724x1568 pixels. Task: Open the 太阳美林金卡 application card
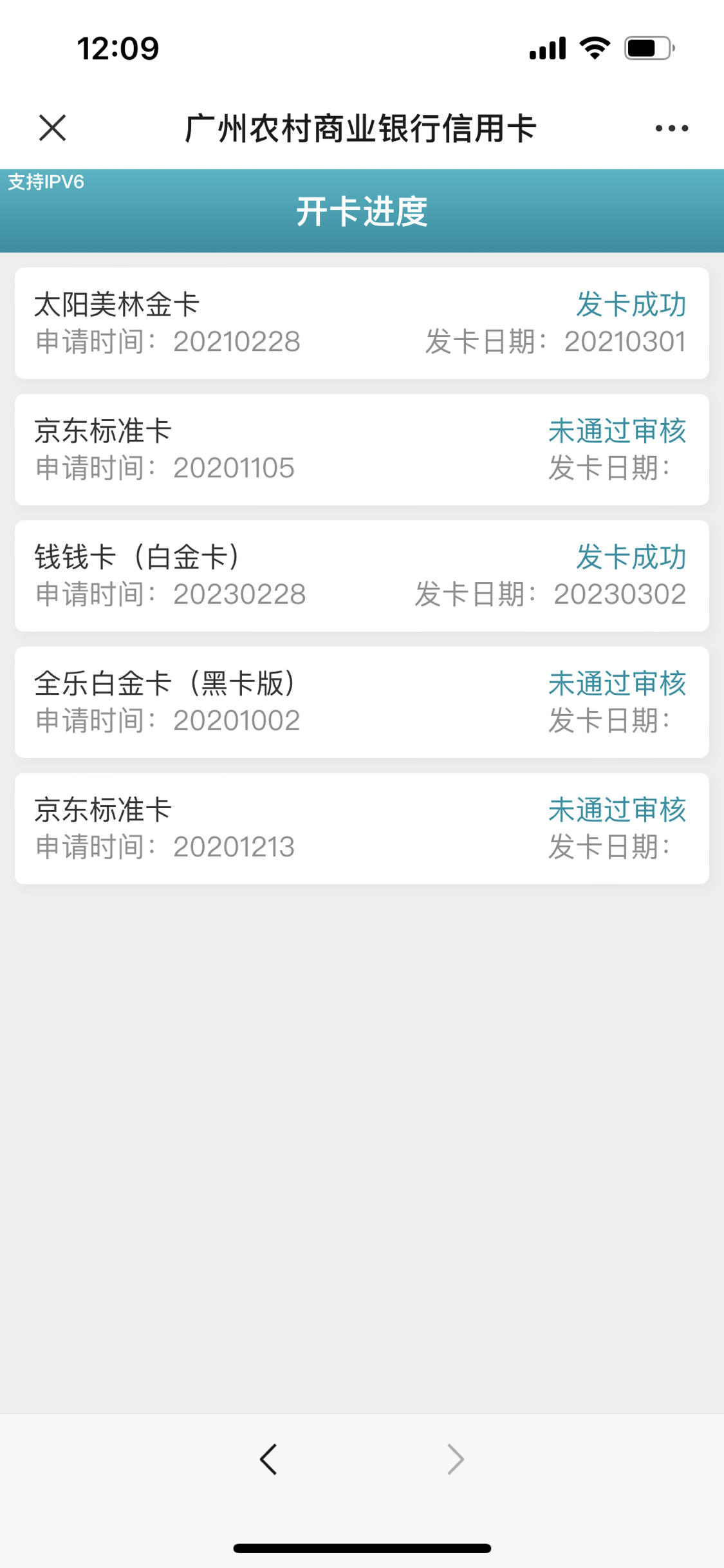[362, 323]
